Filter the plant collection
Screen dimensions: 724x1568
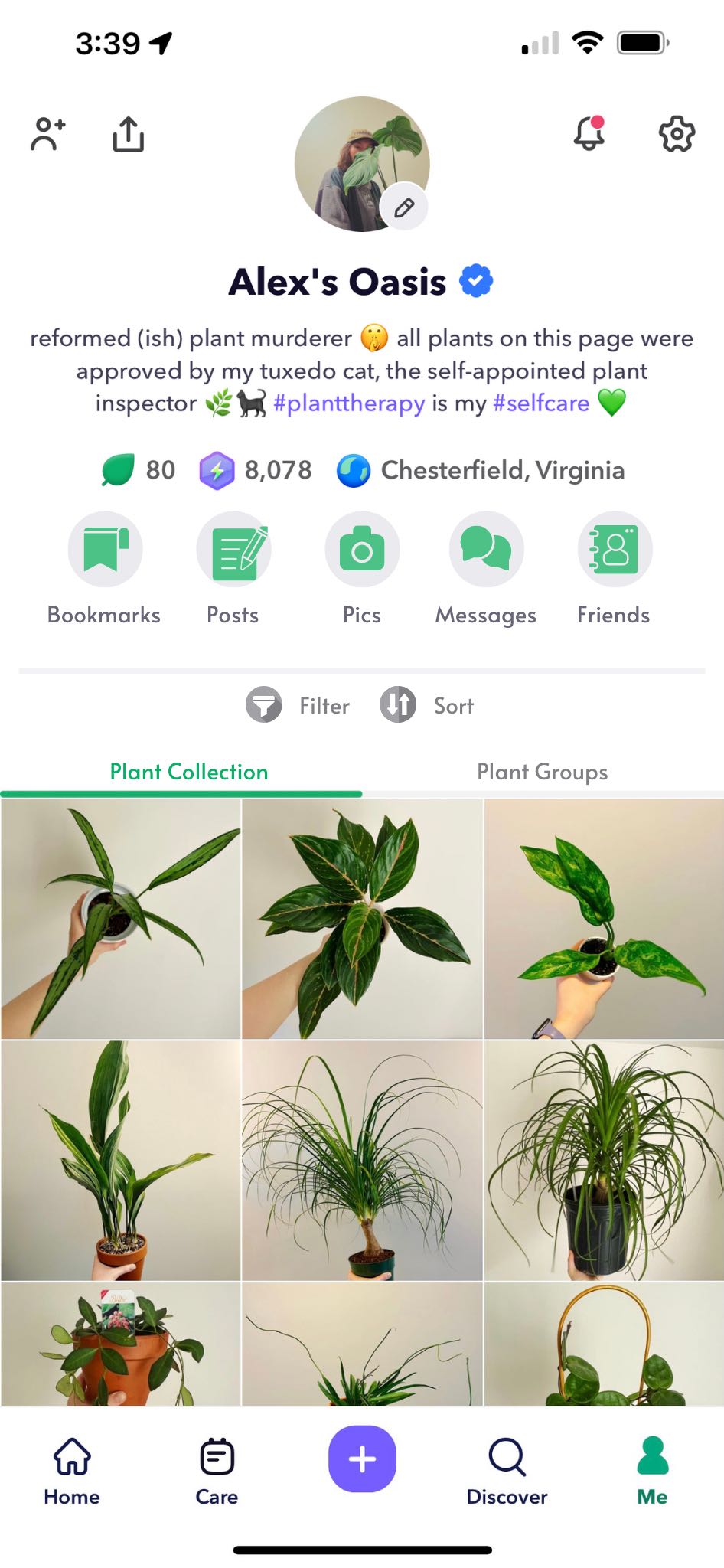coord(298,705)
